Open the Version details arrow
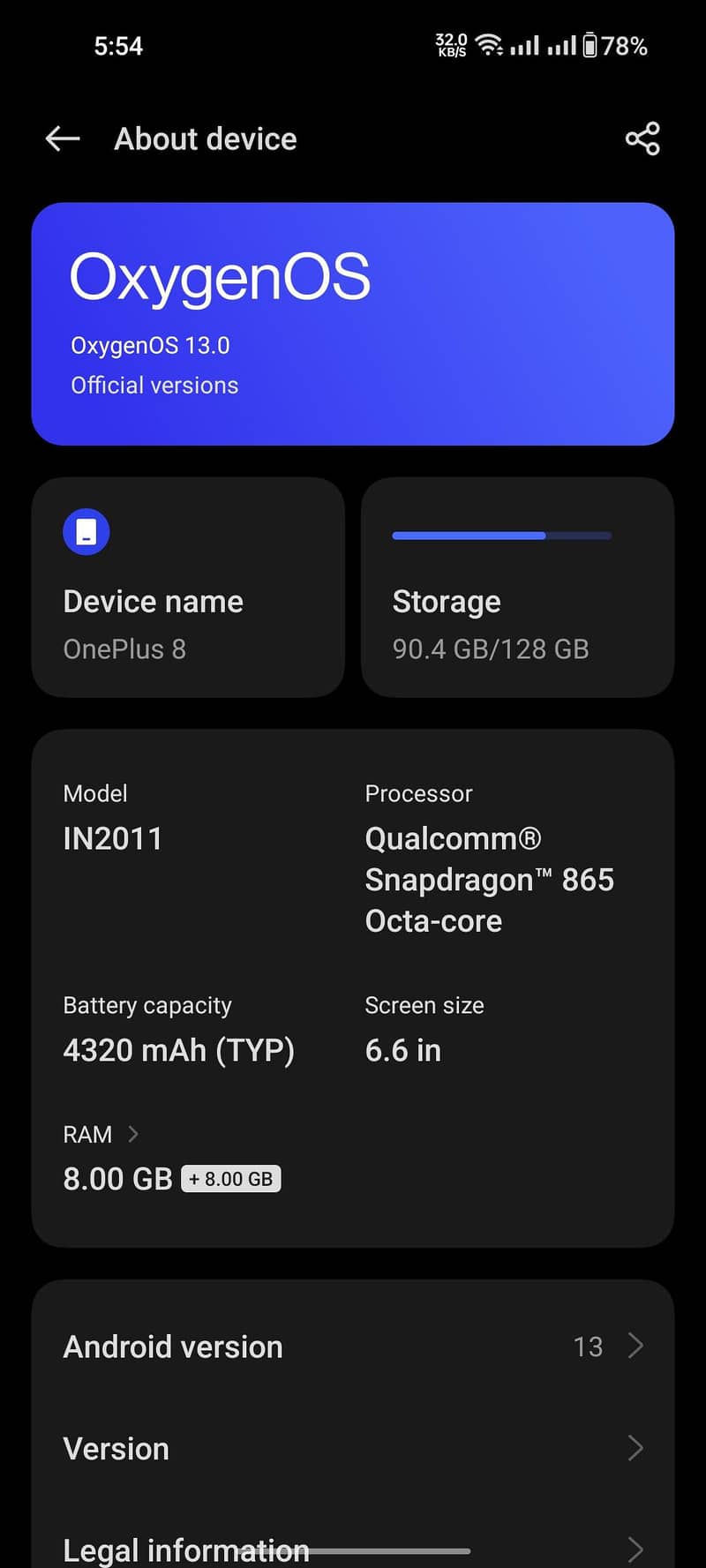Image resolution: width=706 pixels, height=1568 pixels. (636, 1448)
